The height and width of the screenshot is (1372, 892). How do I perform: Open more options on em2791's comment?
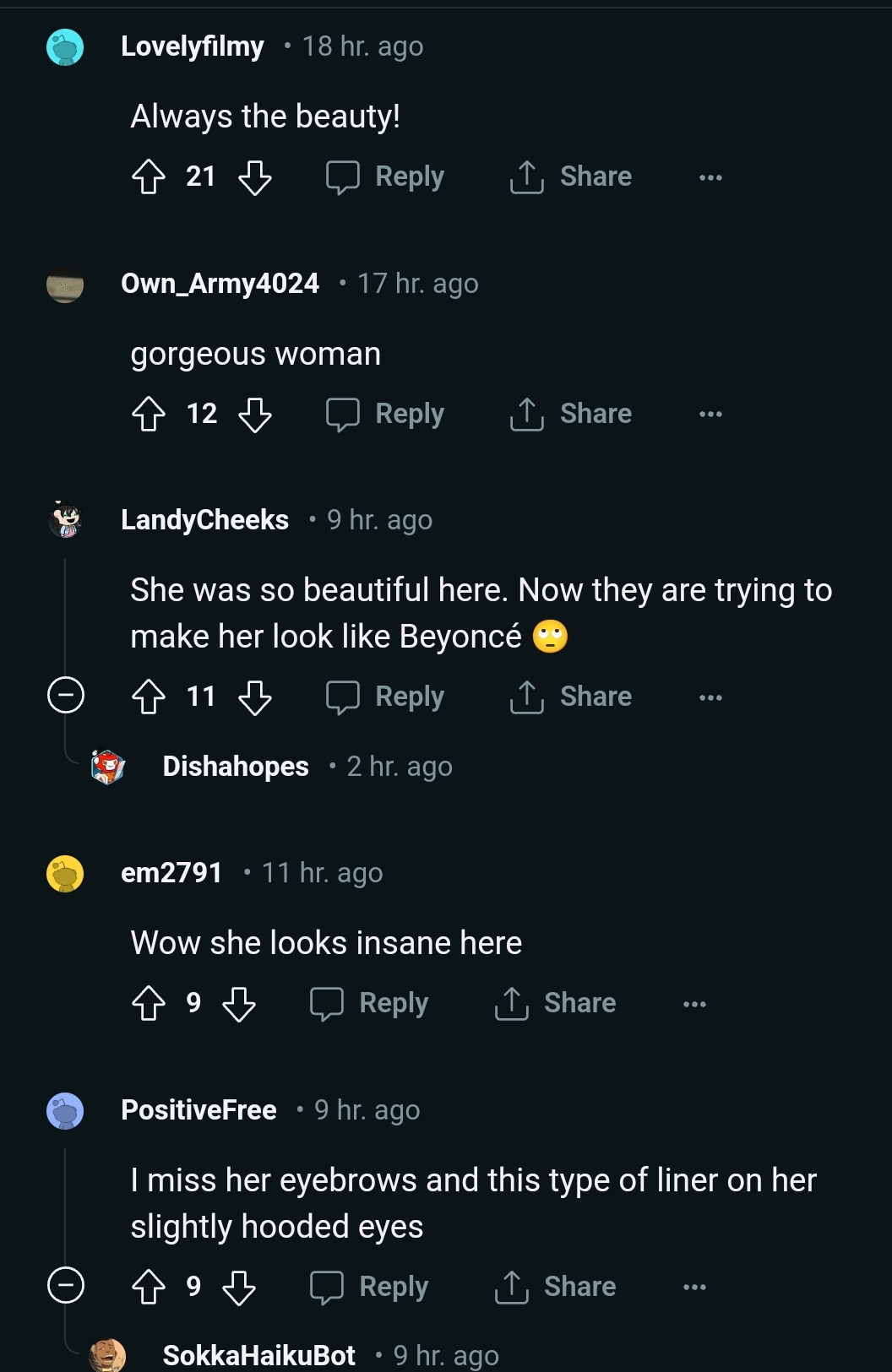click(694, 1003)
